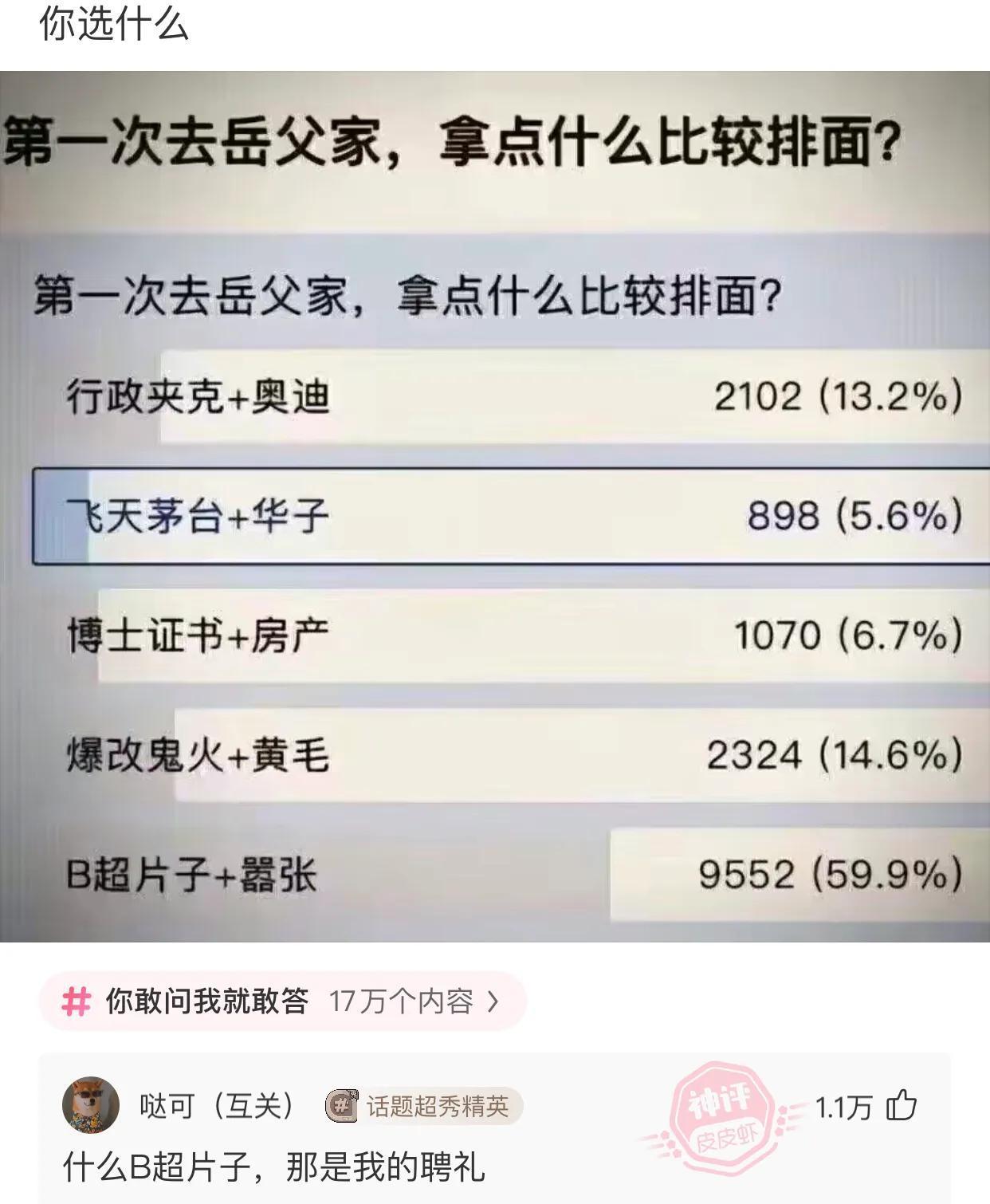The image size is (990, 1204).
Task: Open the 话题超秀精英 badge
Action: pyautogui.click(x=423, y=1106)
